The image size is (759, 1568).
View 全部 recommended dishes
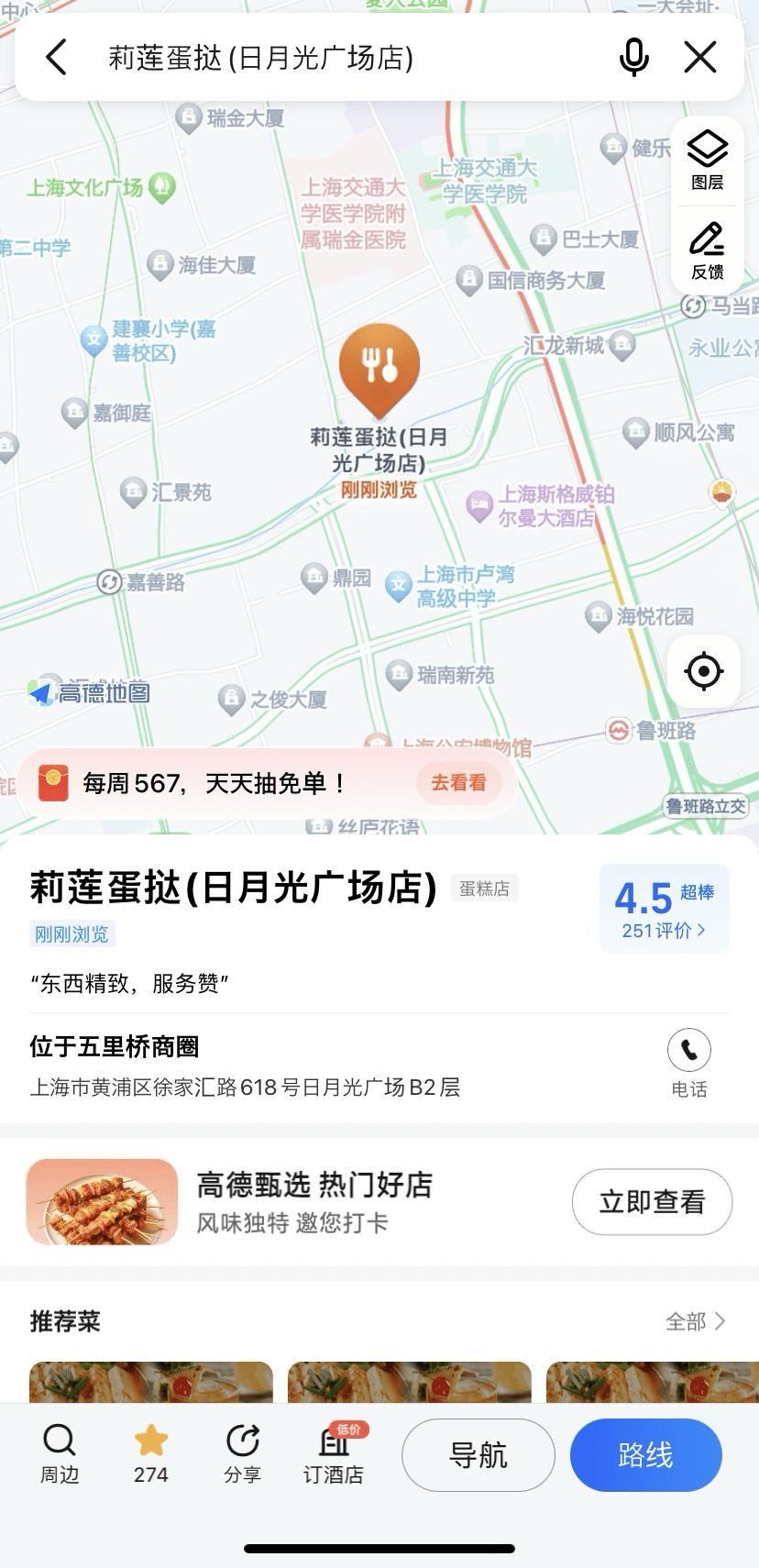tap(695, 1321)
